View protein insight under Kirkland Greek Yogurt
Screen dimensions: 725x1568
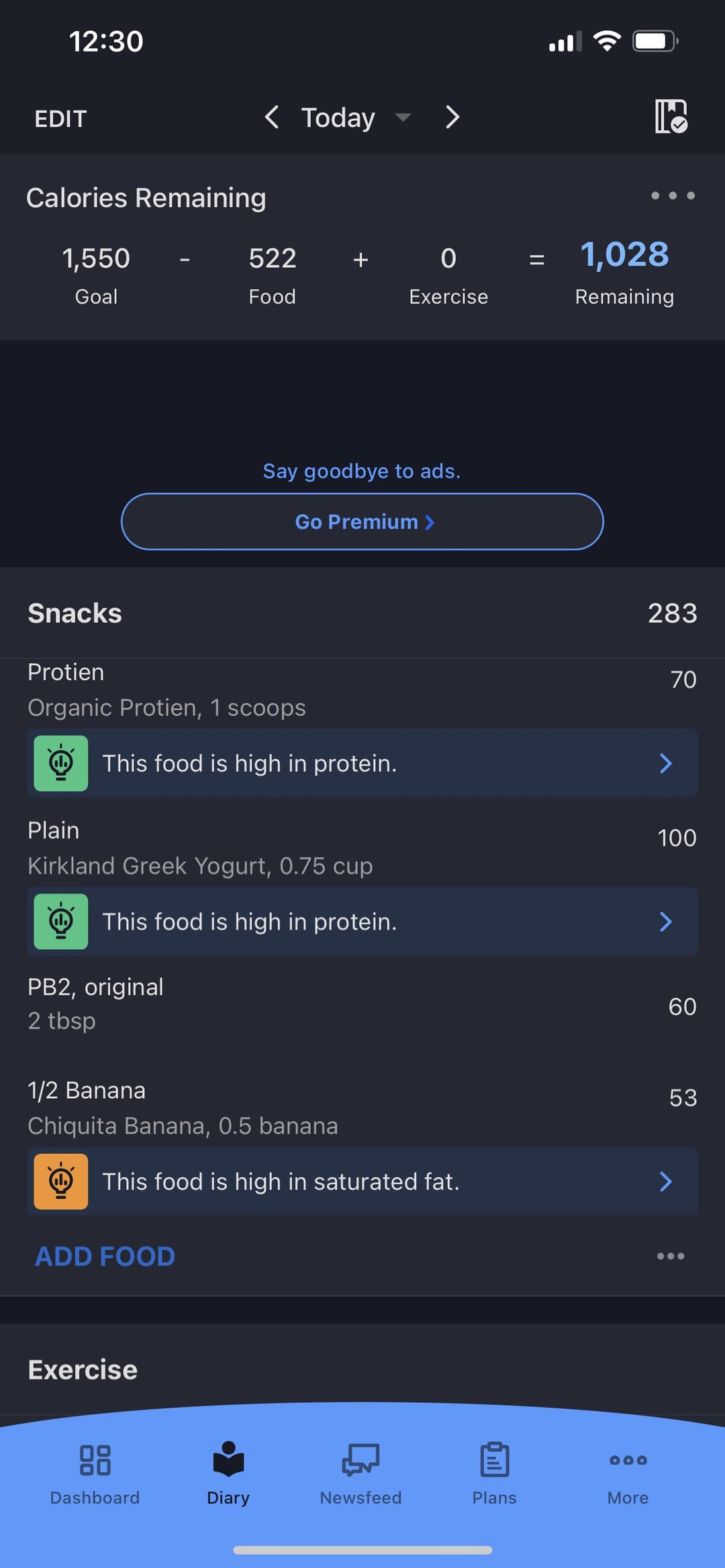tap(362, 922)
